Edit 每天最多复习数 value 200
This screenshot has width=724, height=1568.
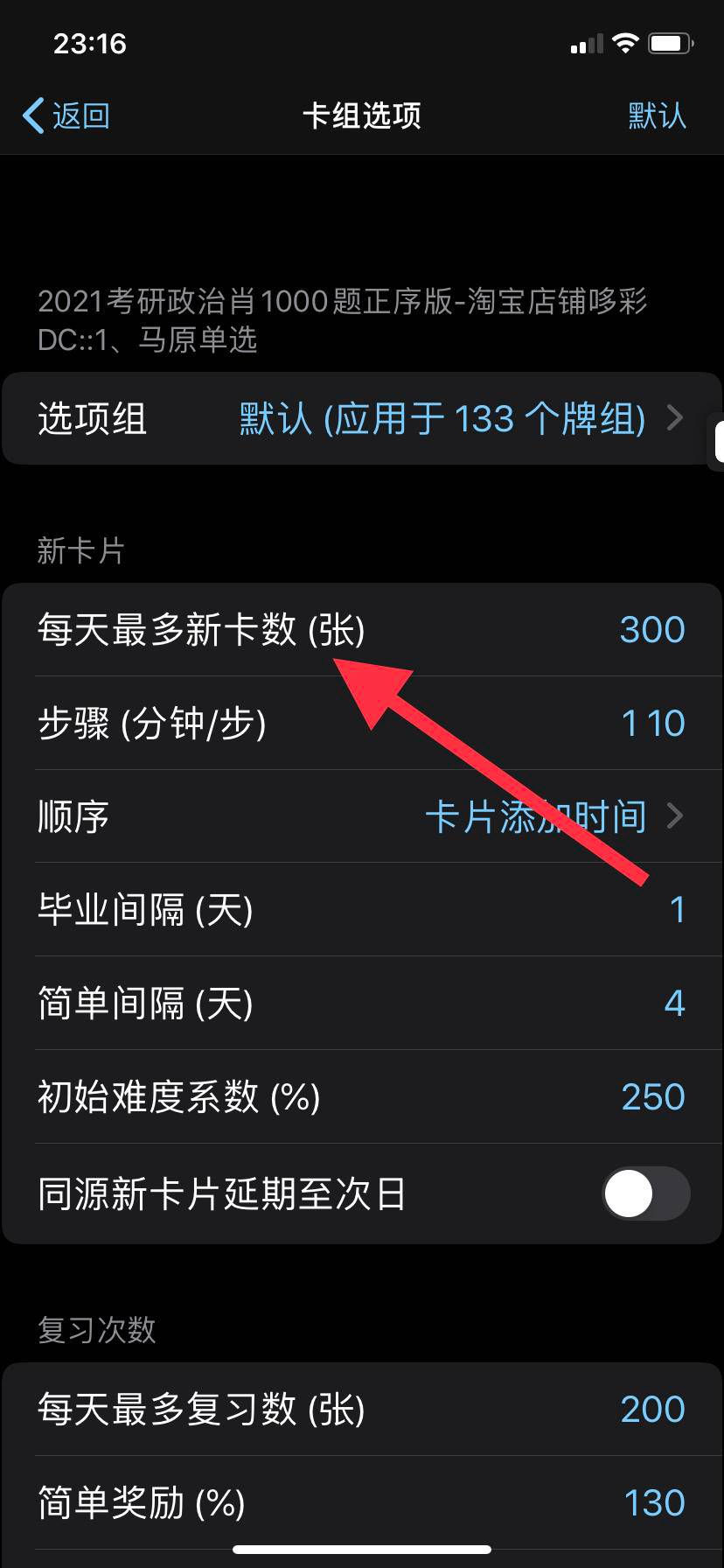[652, 1410]
